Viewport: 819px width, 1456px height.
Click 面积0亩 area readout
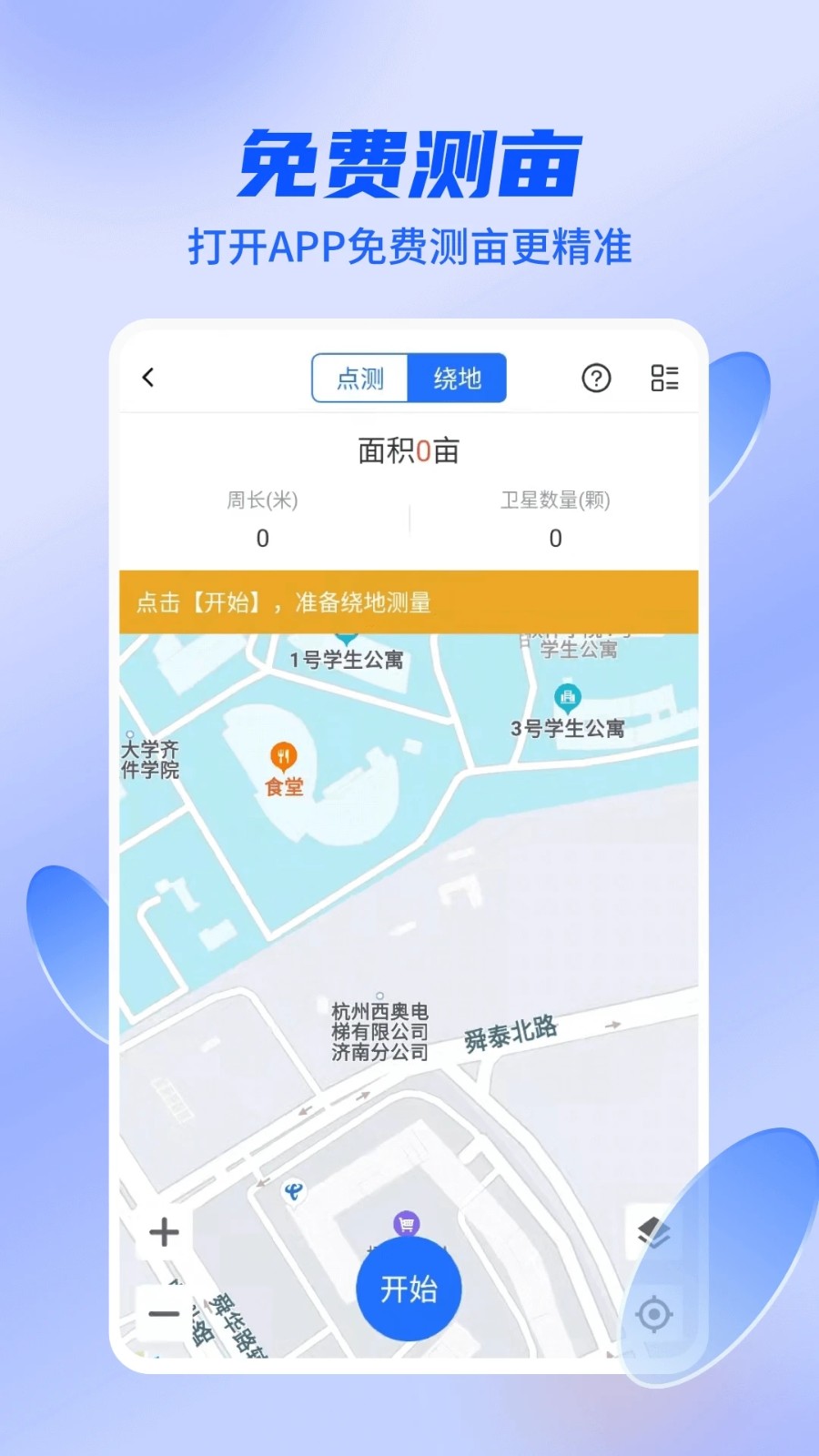click(x=409, y=450)
